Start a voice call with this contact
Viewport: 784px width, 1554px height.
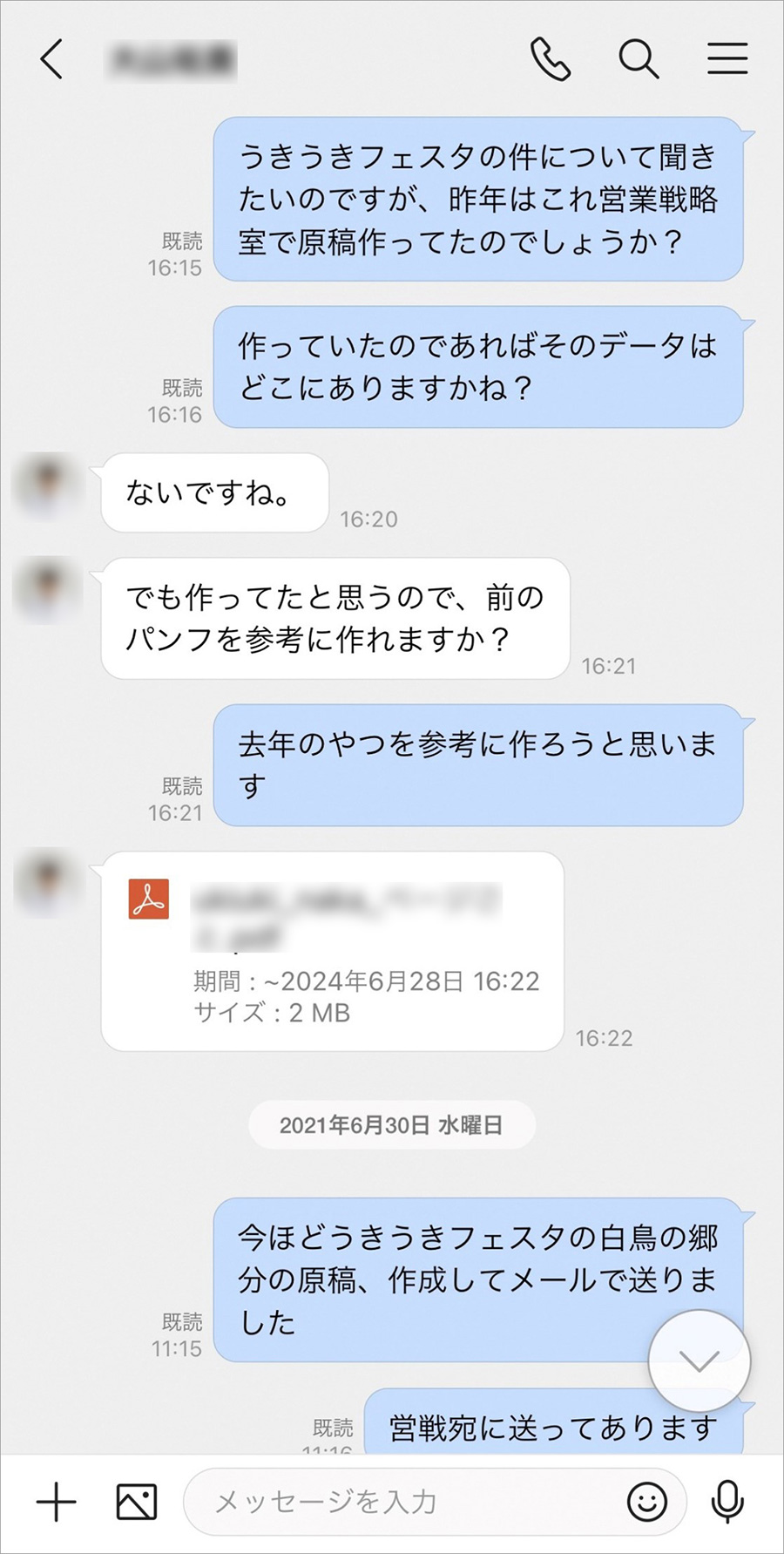click(551, 59)
